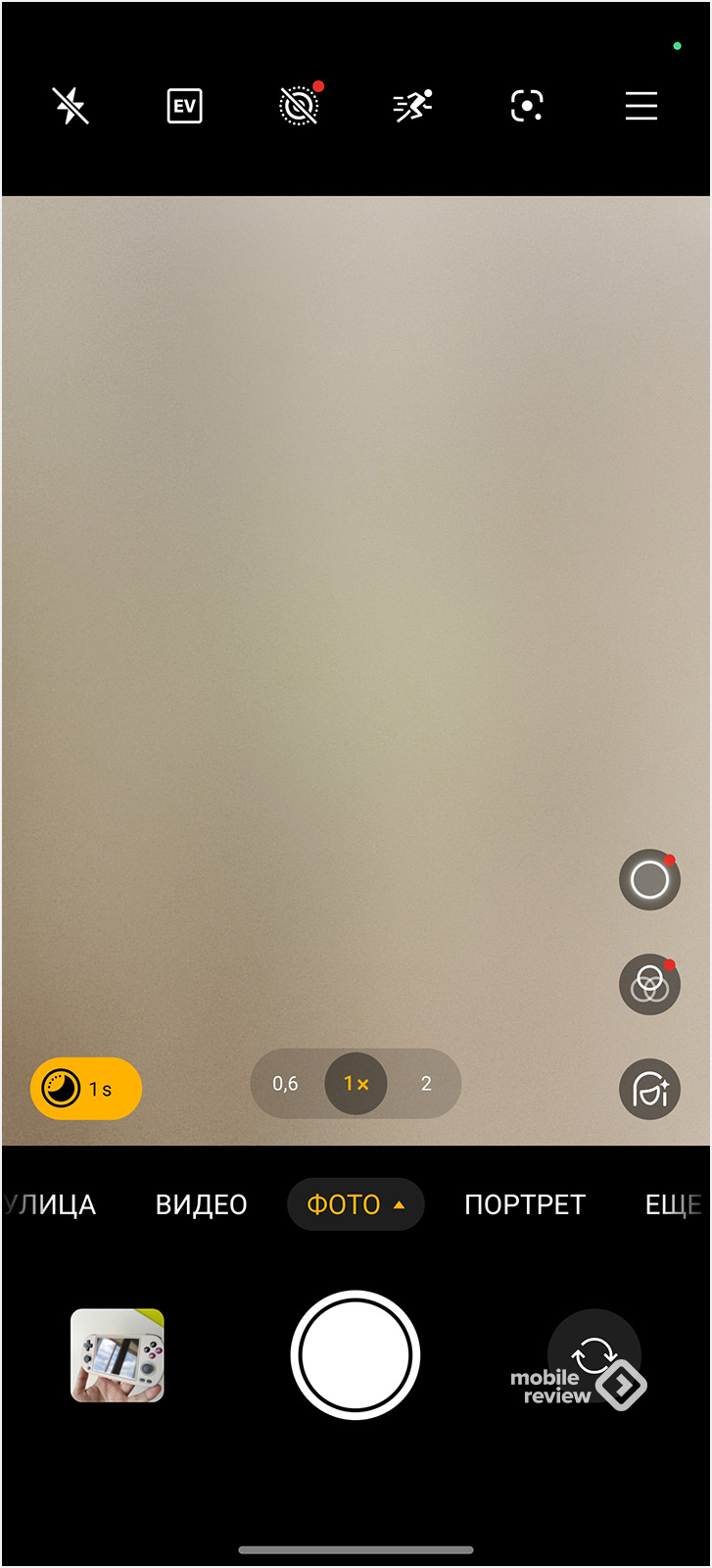Screen dimensions: 712x1568
Task: Open the EV exposure control
Action: pyautogui.click(x=184, y=106)
